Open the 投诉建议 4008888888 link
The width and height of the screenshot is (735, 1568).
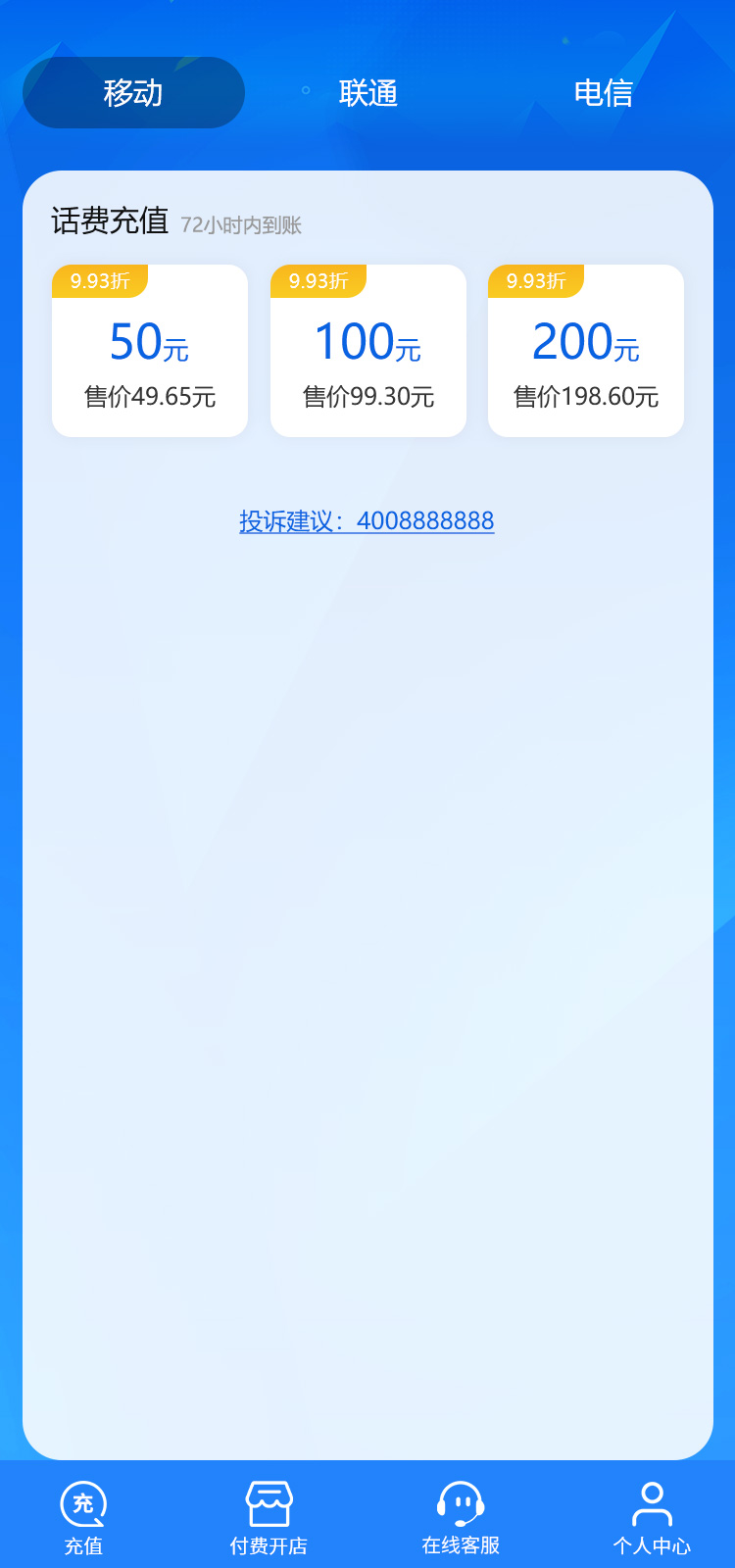[367, 520]
